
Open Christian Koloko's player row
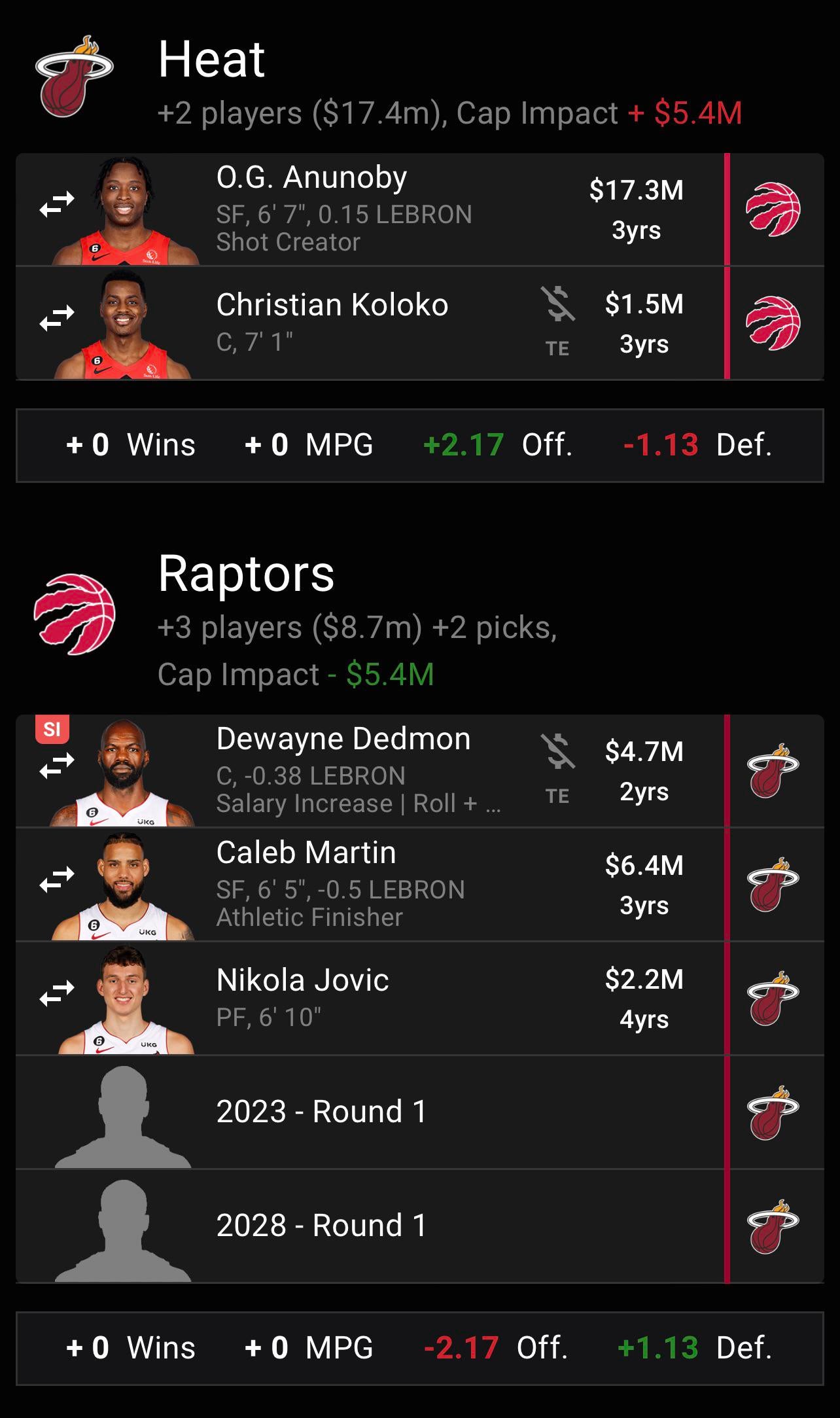(x=332, y=305)
